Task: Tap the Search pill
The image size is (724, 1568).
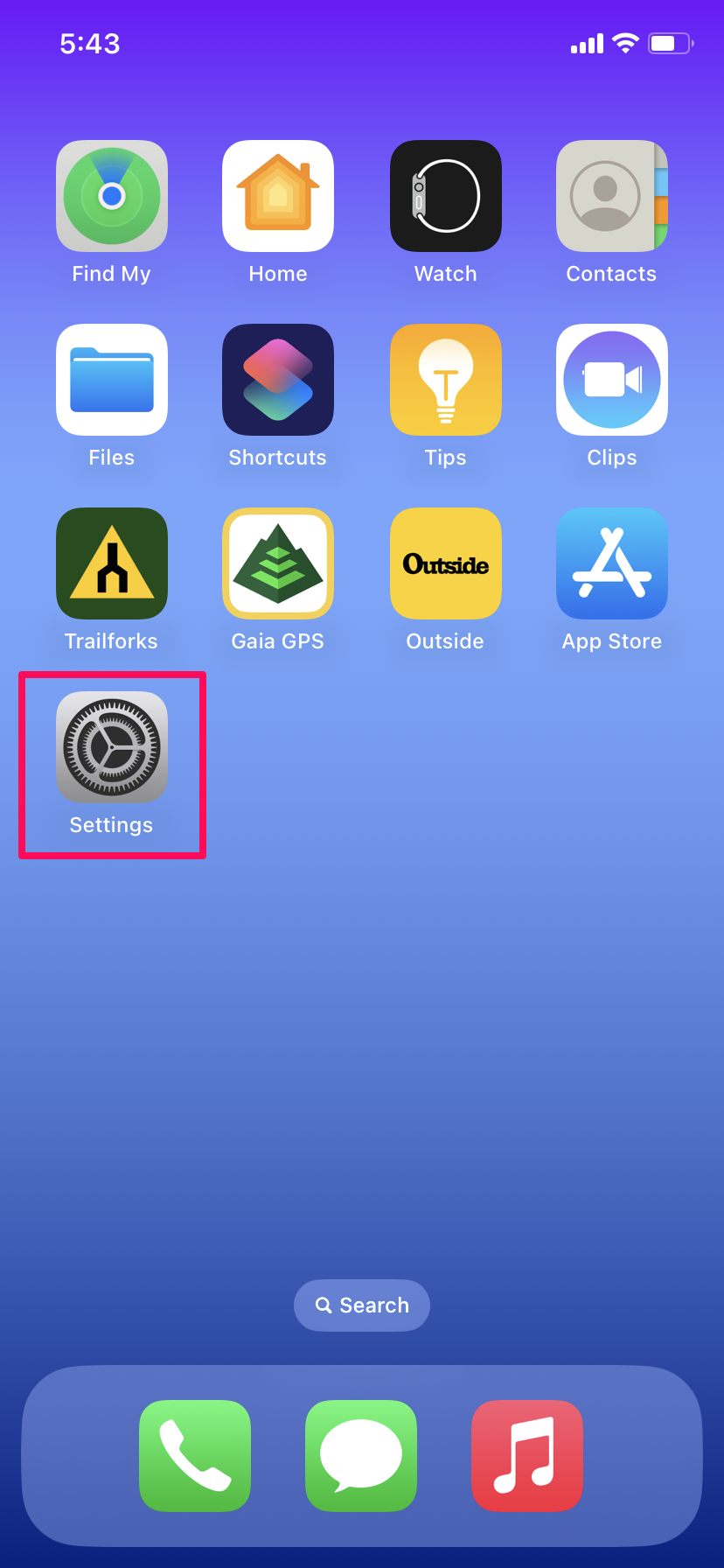Action: point(362,1305)
